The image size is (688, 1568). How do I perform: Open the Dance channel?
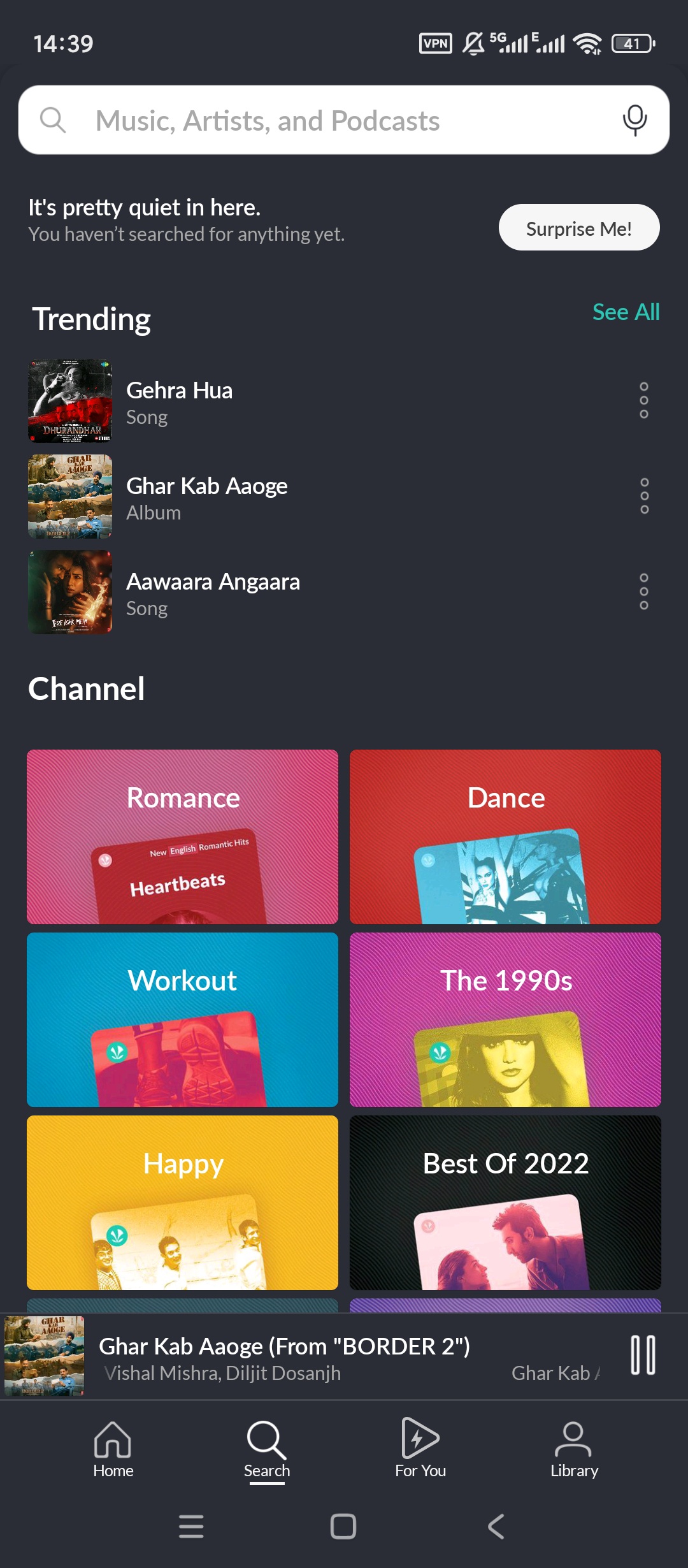tap(505, 836)
